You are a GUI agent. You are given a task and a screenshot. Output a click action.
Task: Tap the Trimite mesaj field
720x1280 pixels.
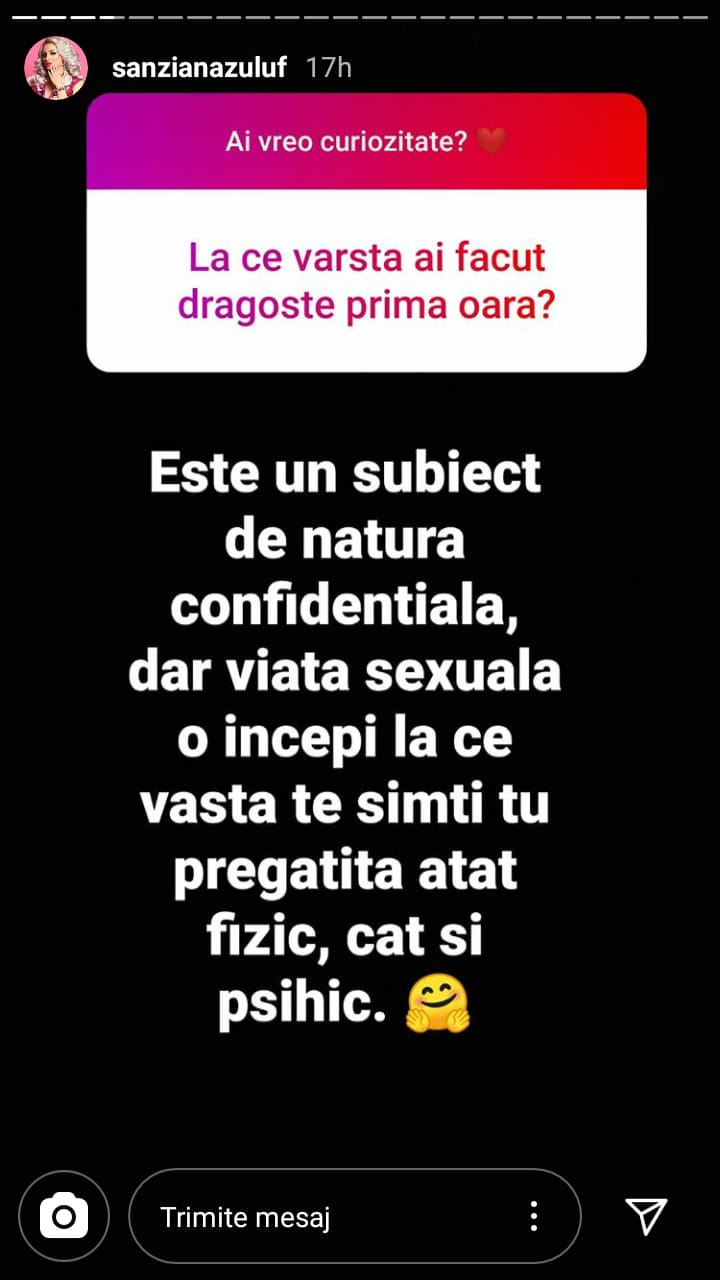pos(320,1217)
